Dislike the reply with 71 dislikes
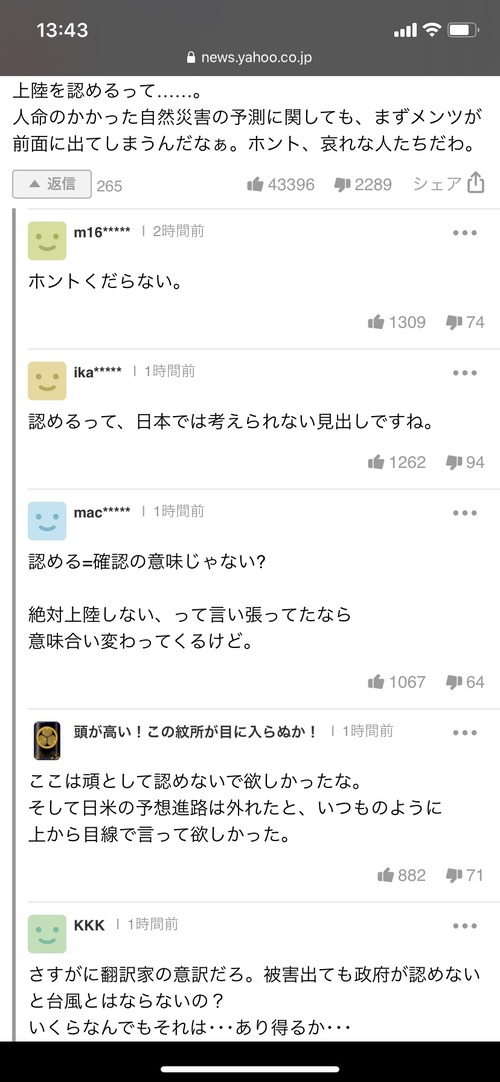 coord(466,876)
